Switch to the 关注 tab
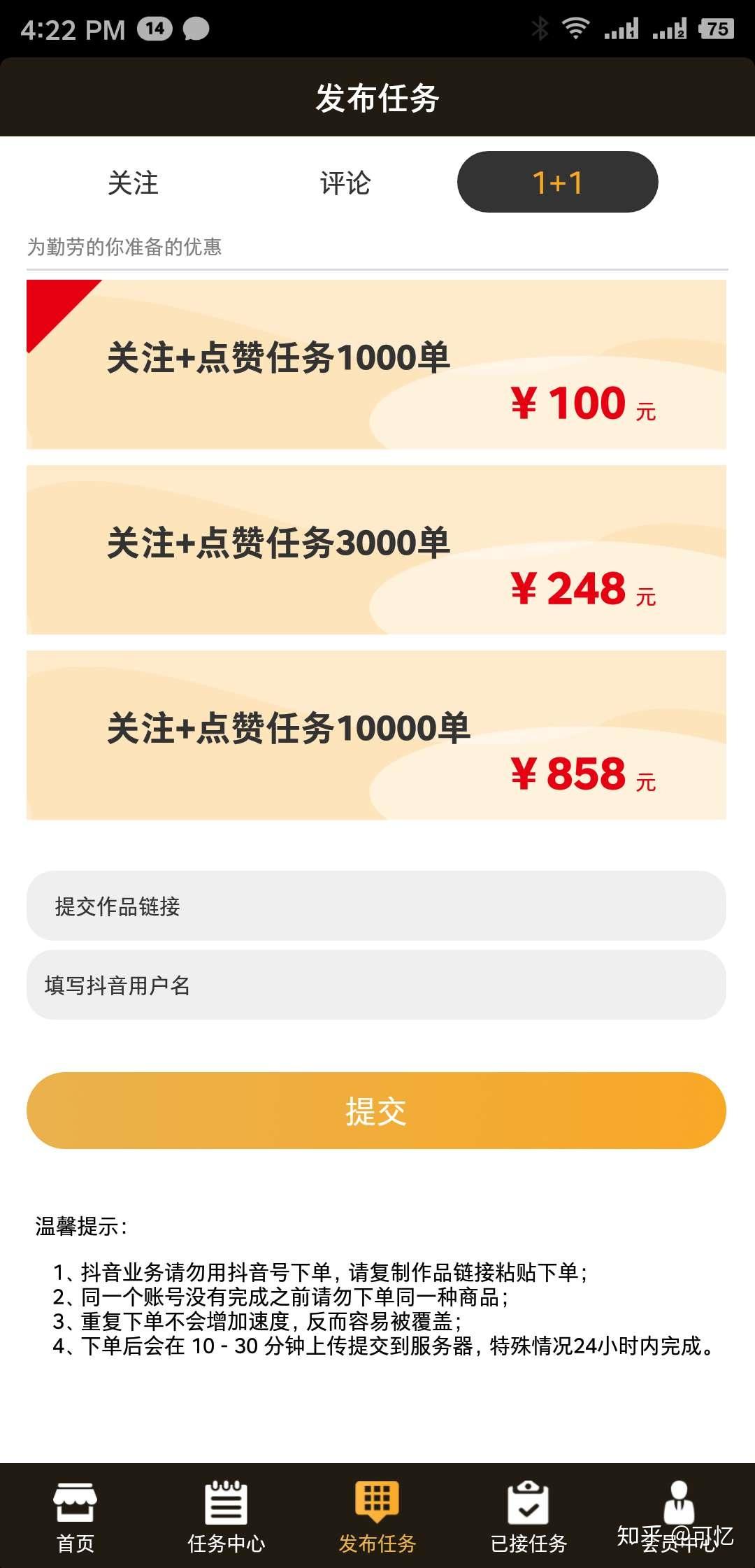The image size is (755, 1568). click(x=132, y=183)
